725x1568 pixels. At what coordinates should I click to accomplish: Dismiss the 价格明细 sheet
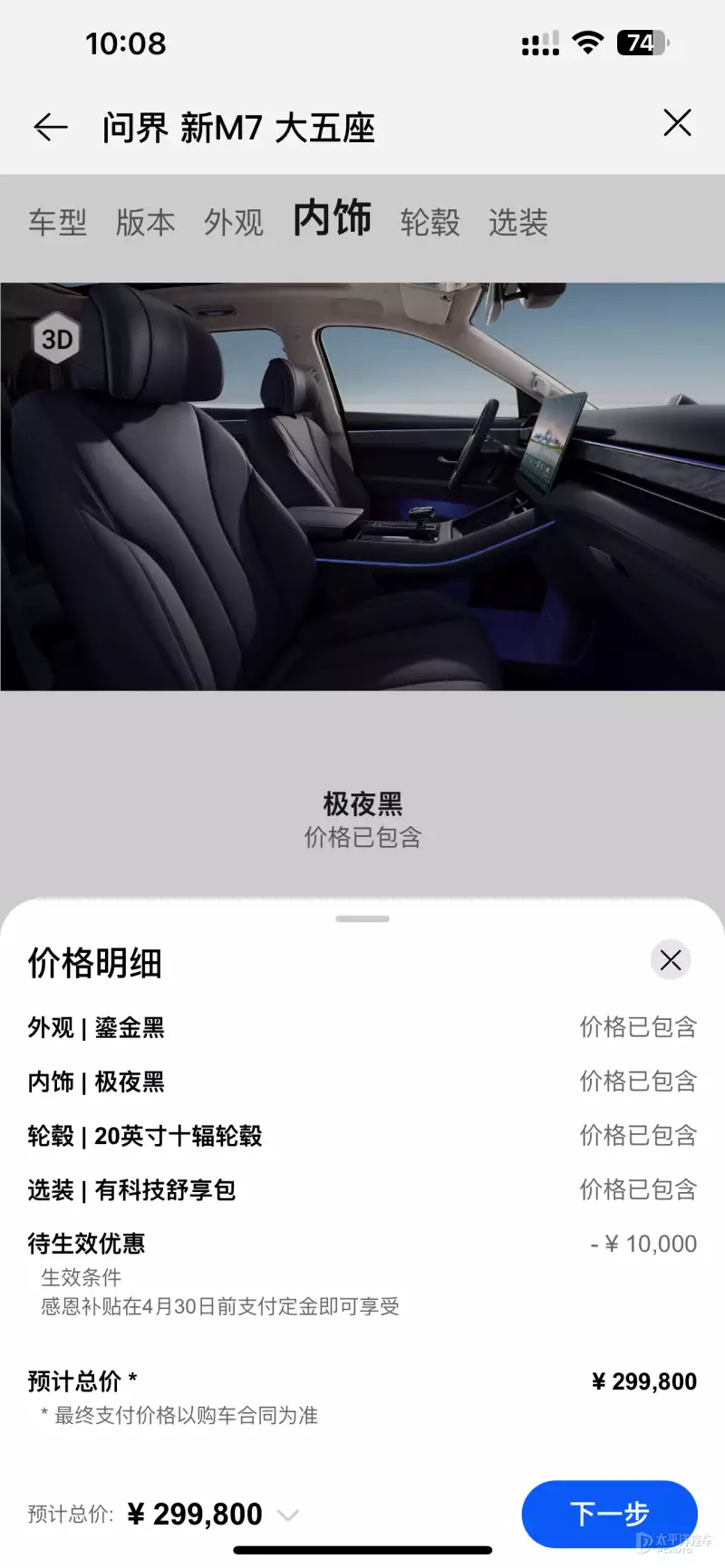671,960
